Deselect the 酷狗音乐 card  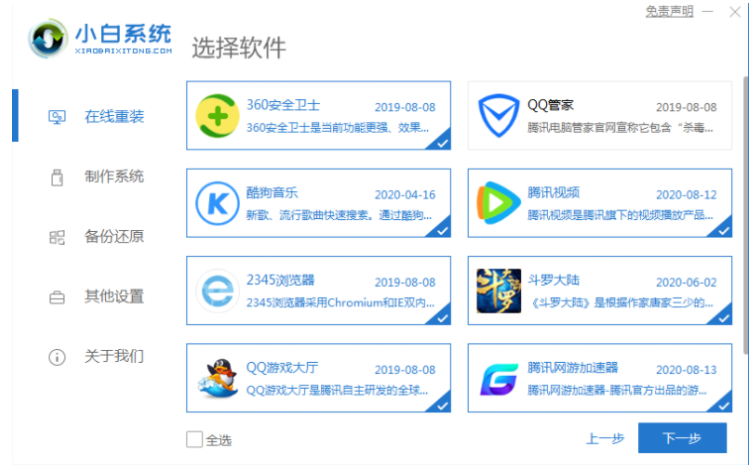point(318,203)
